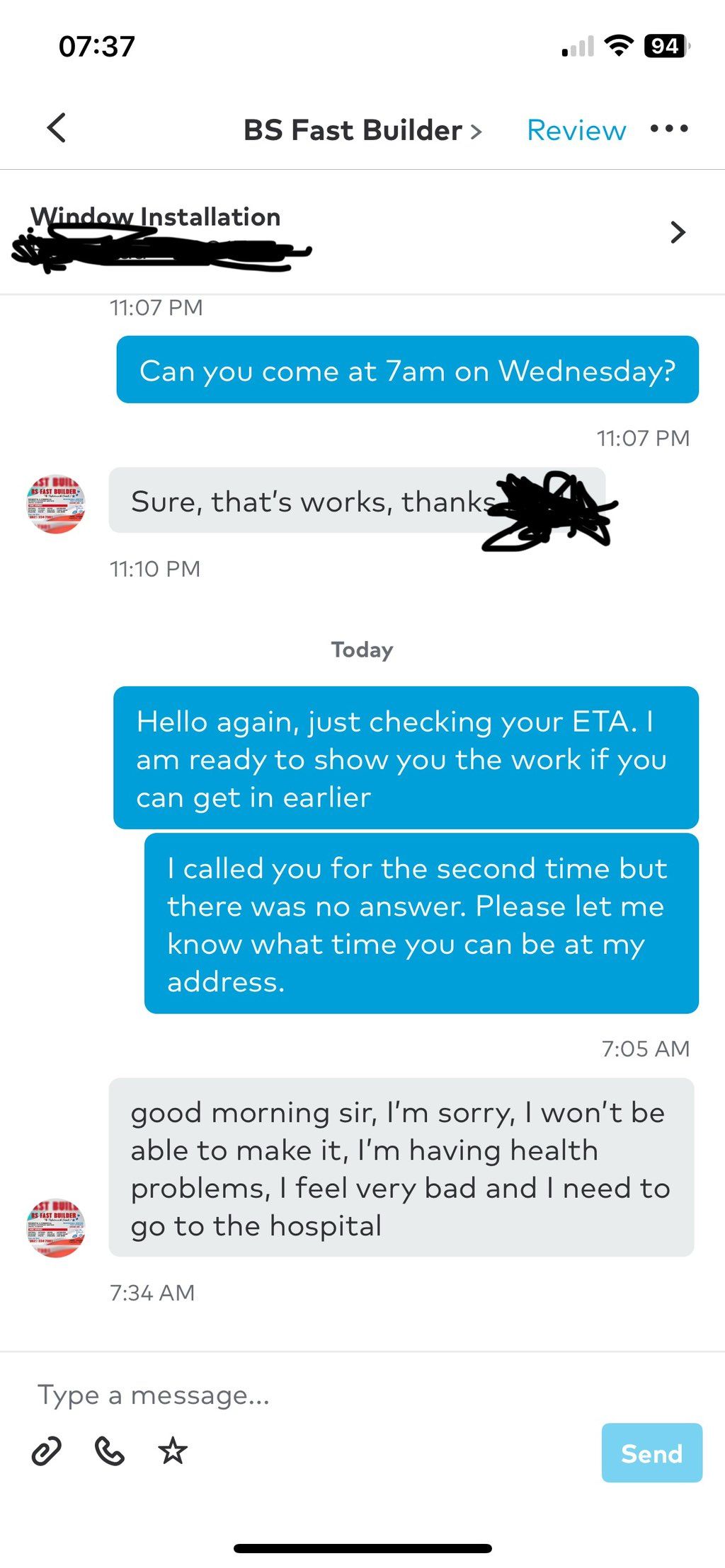This screenshot has width=725, height=1568.
Task: Hit the Send button
Action: 652,1453
